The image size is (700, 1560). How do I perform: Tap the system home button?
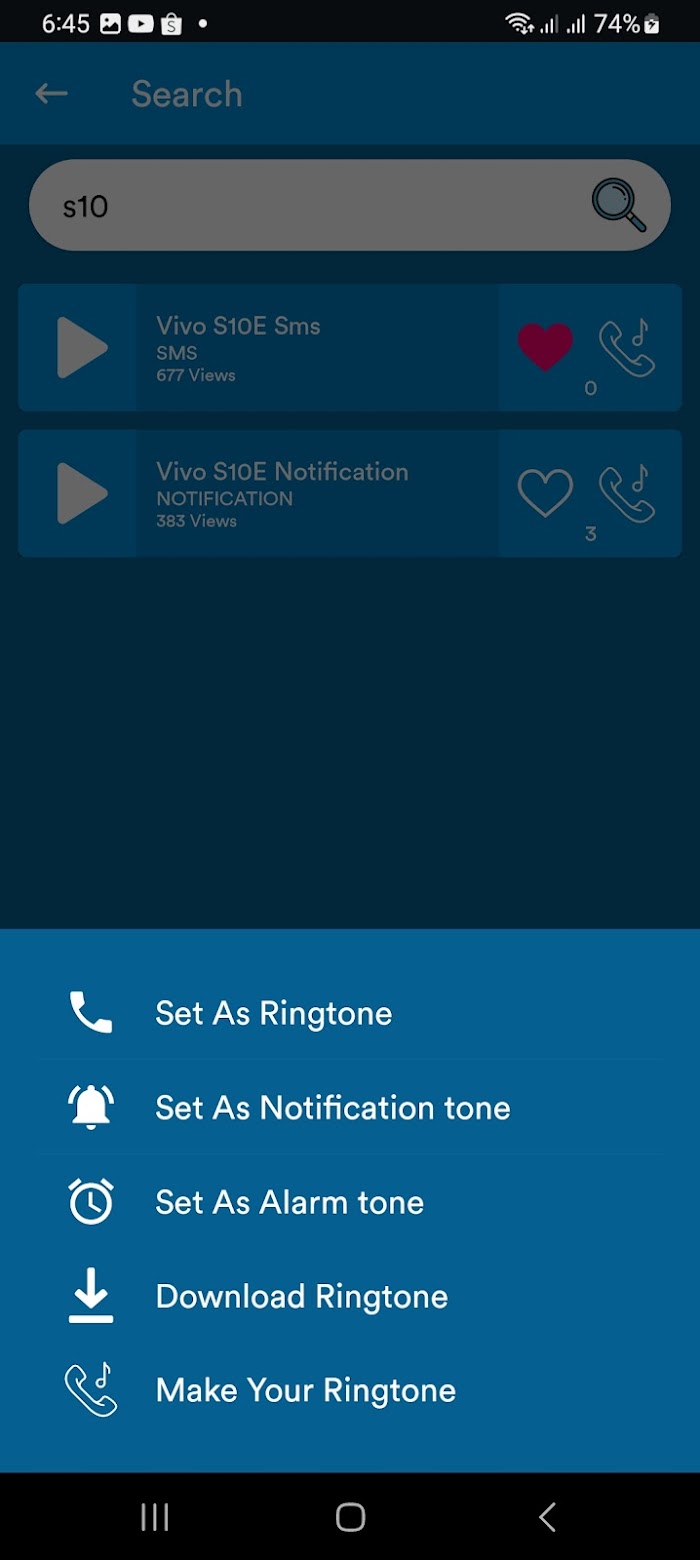click(350, 1517)
